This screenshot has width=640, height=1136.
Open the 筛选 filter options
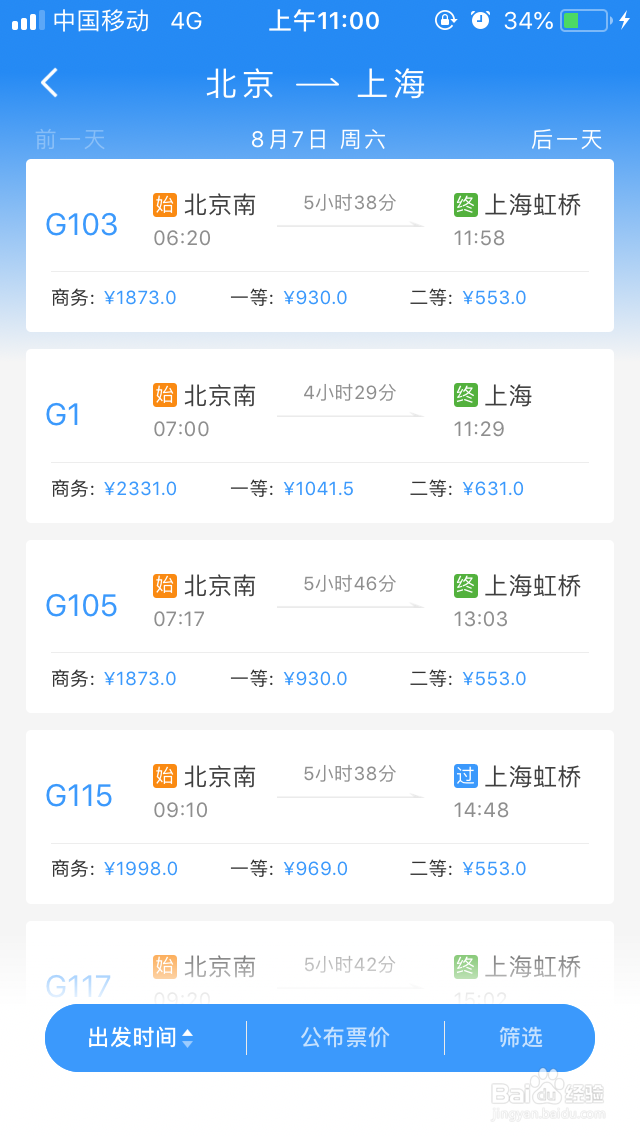pos(520,1037)
